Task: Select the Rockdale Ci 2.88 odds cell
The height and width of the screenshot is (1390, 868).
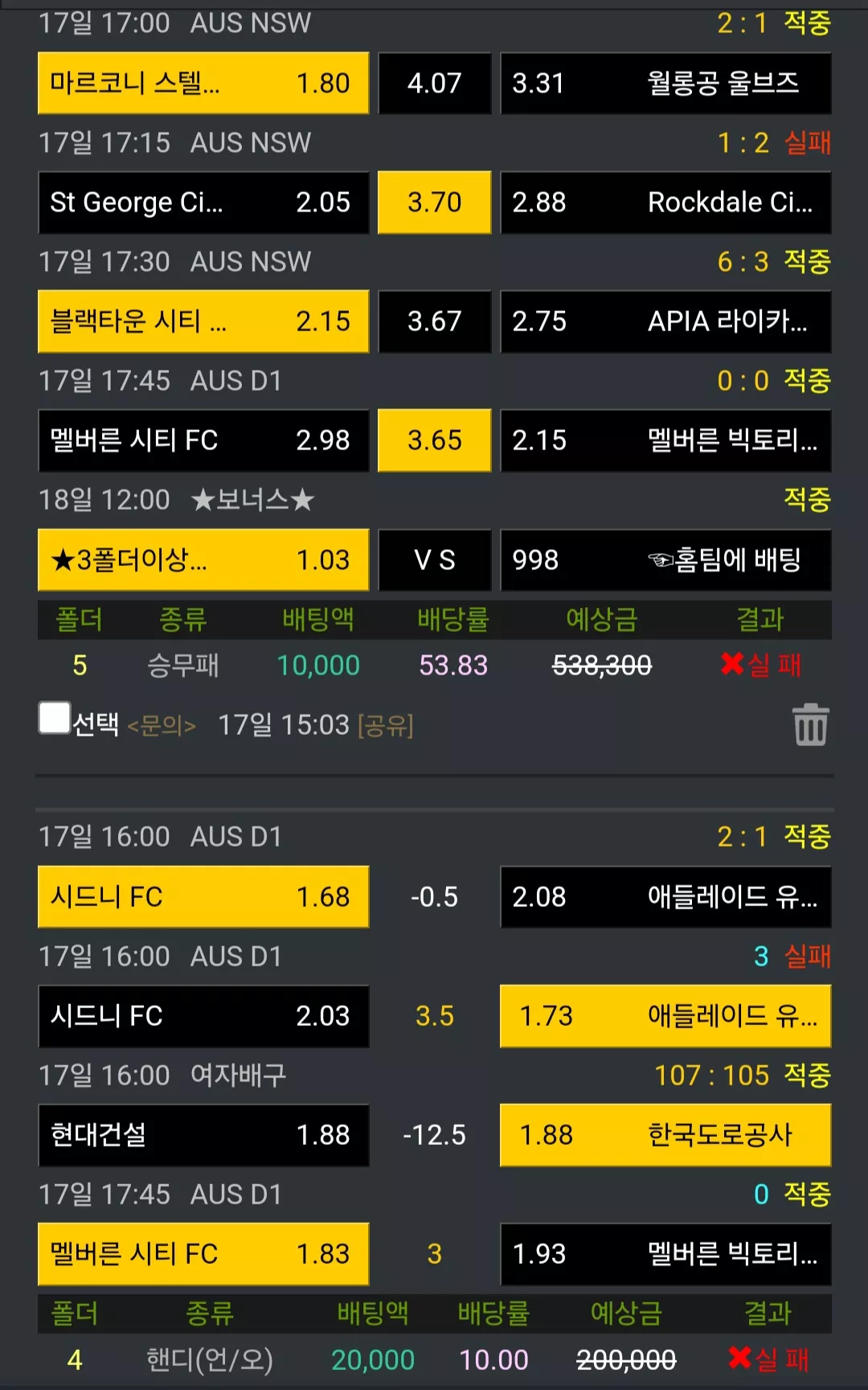Action: click(x=665, y=203)
